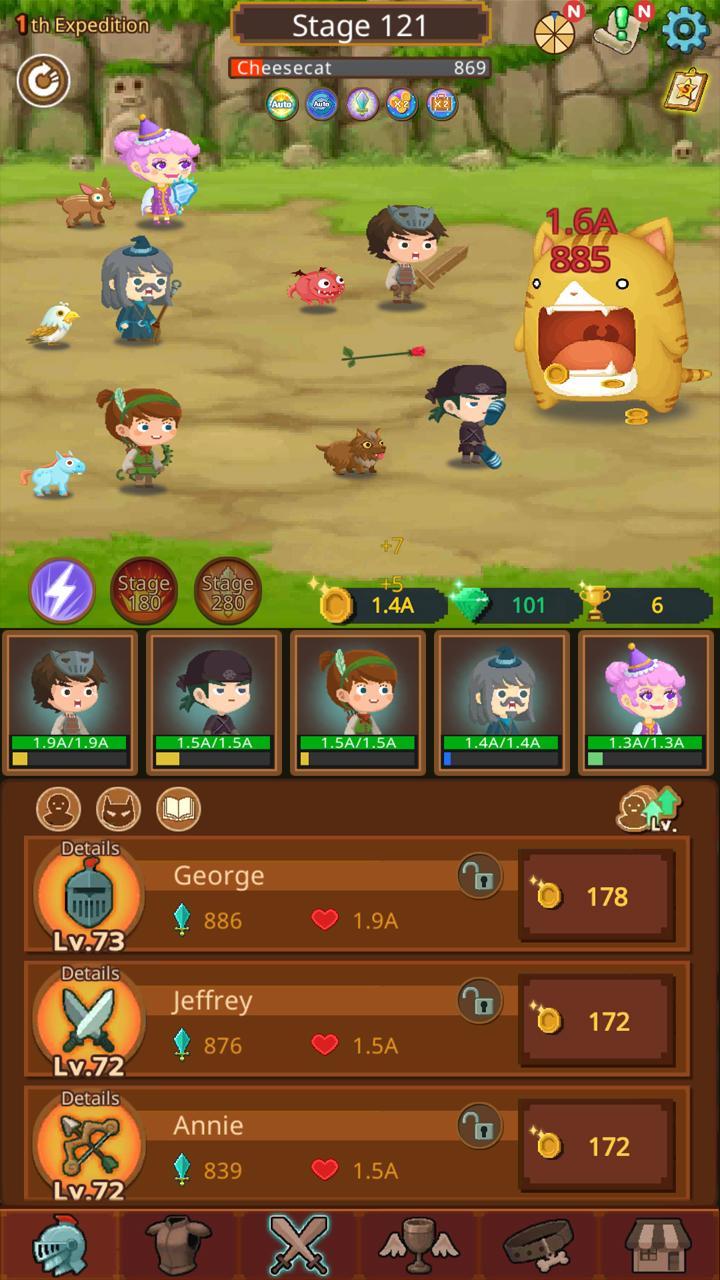View George's details
The height and width of the screenshot is (1280, 720).
click(x=90, y=895)
